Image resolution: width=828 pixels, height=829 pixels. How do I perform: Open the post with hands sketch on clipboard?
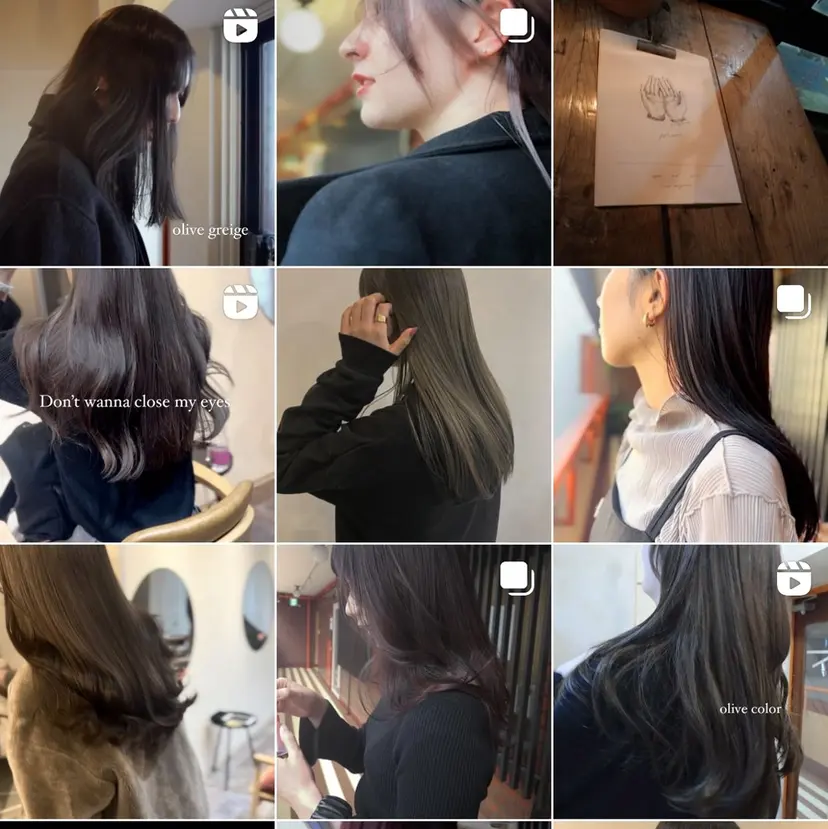tap(690, 132)
